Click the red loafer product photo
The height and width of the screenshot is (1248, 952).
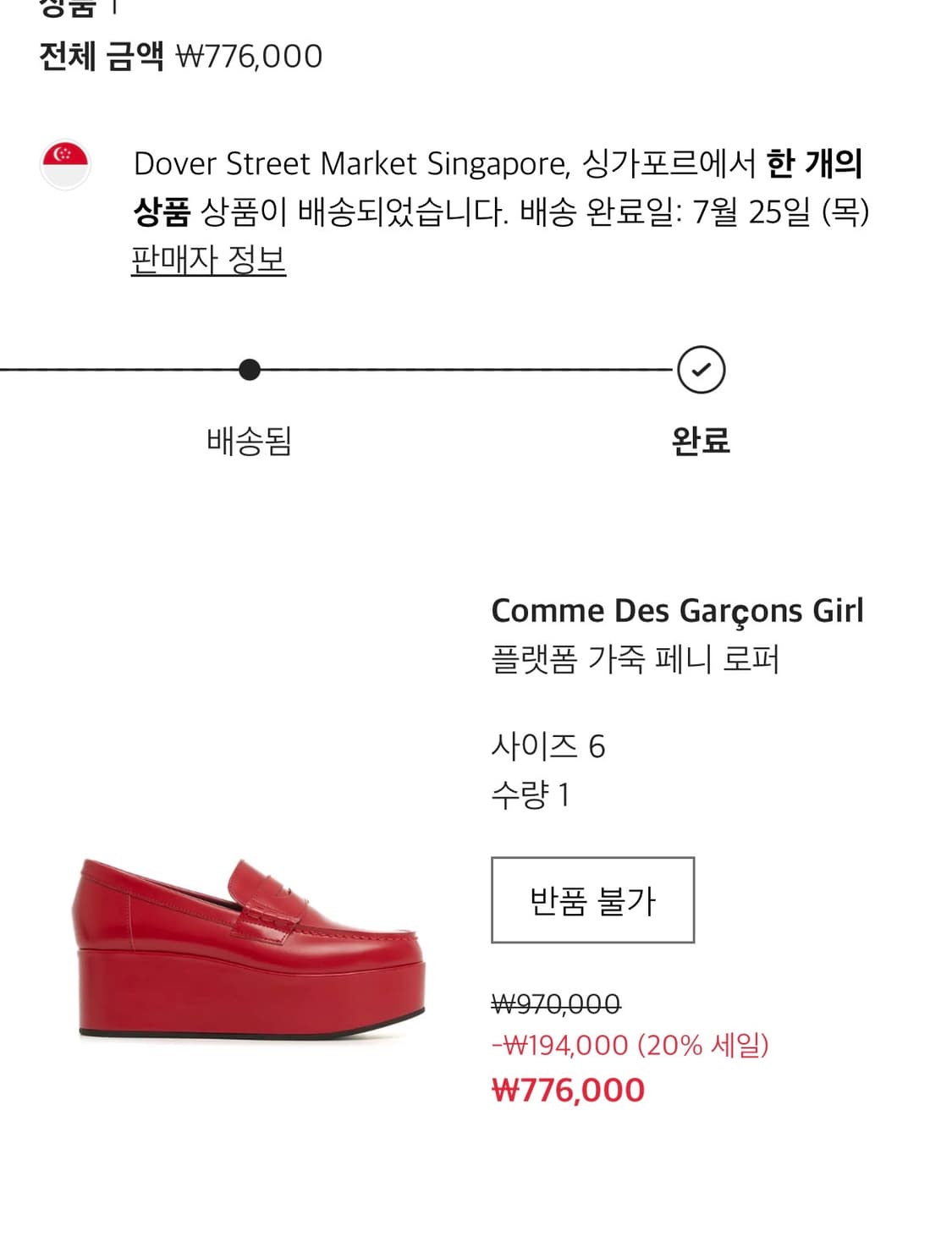pyautogui.click(x=245, y=948)
